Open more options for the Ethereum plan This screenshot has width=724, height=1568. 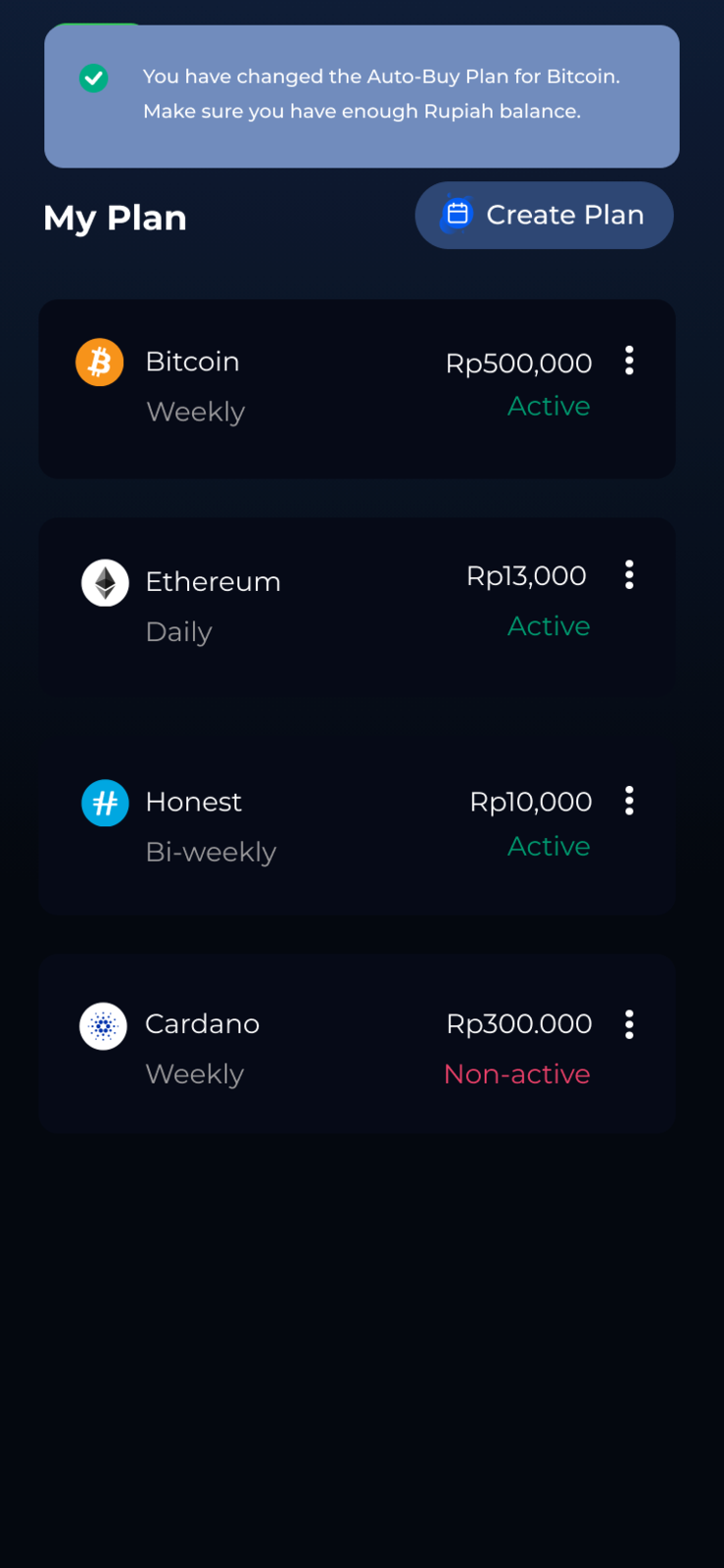tap(629, 575)
